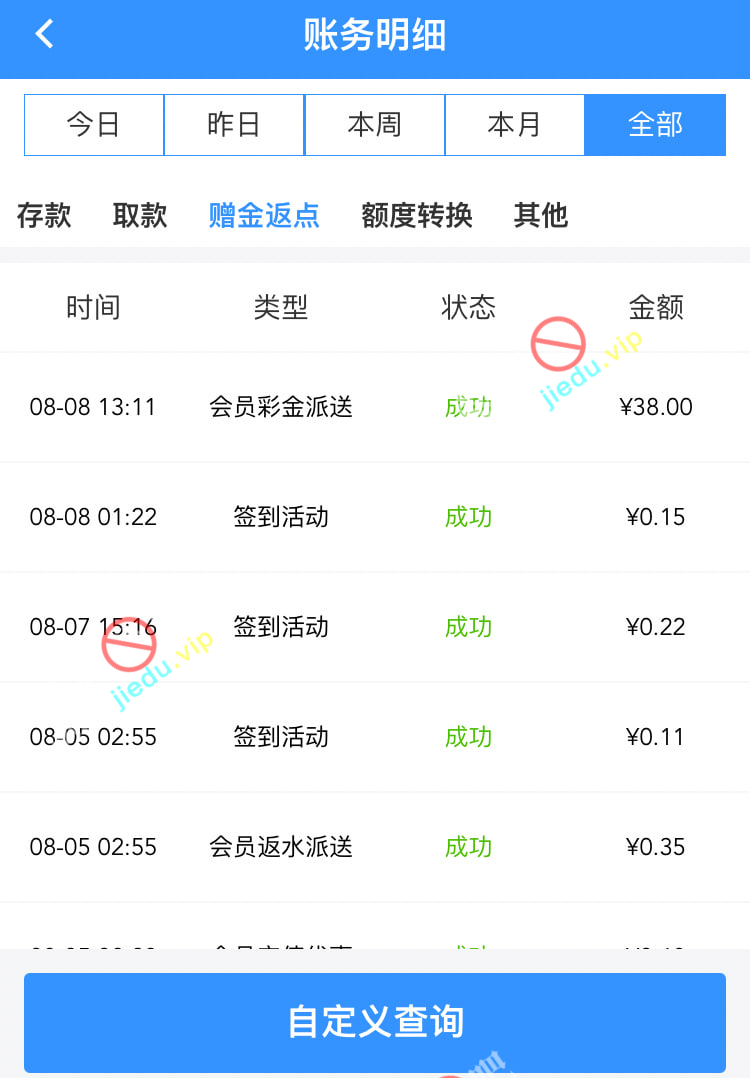Image resolution: width=750 pixels, height=1078 pixels.
Task: Select the 今日 date filter
Action: [x=94, y=125]
